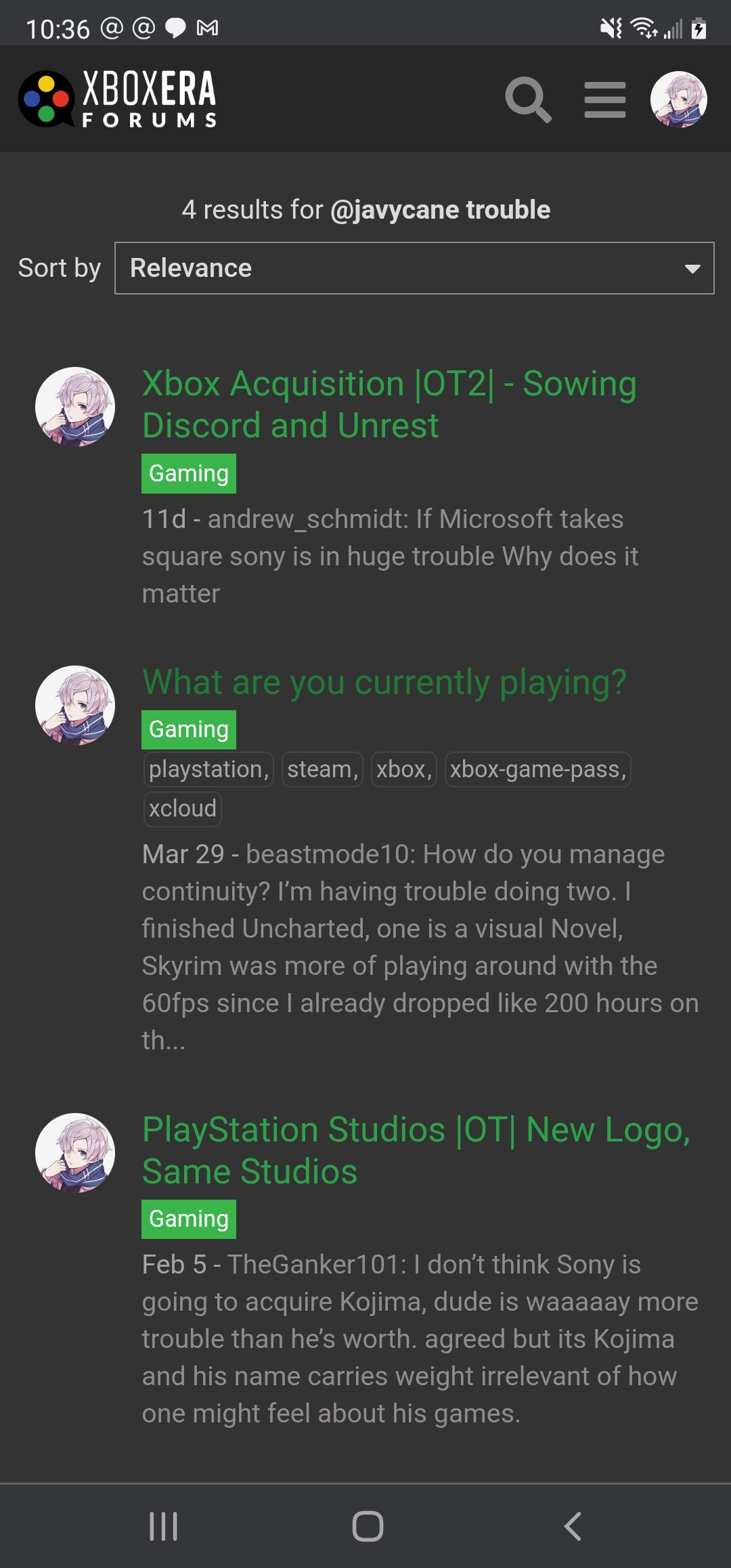Go to XboxEra Forums home logo

click(x=117, y=99)
